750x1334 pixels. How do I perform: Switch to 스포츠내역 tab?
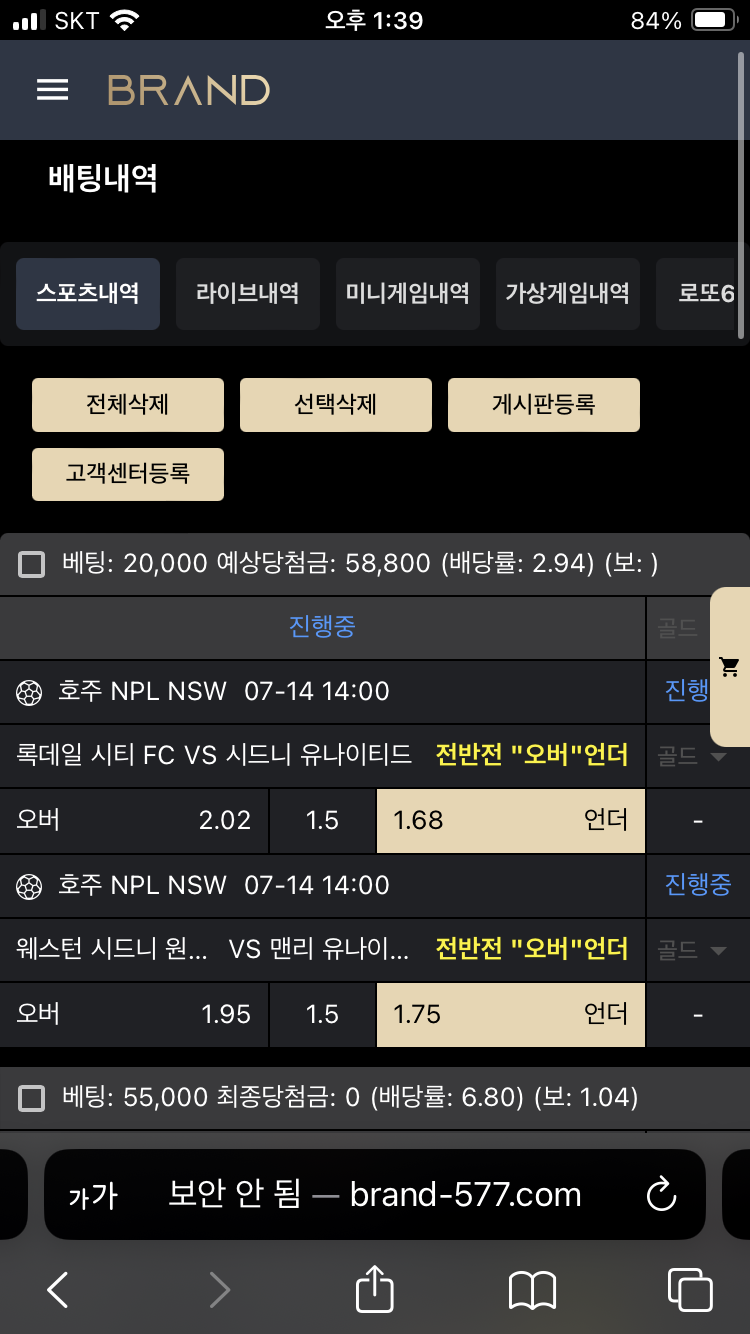coord(88,294)
